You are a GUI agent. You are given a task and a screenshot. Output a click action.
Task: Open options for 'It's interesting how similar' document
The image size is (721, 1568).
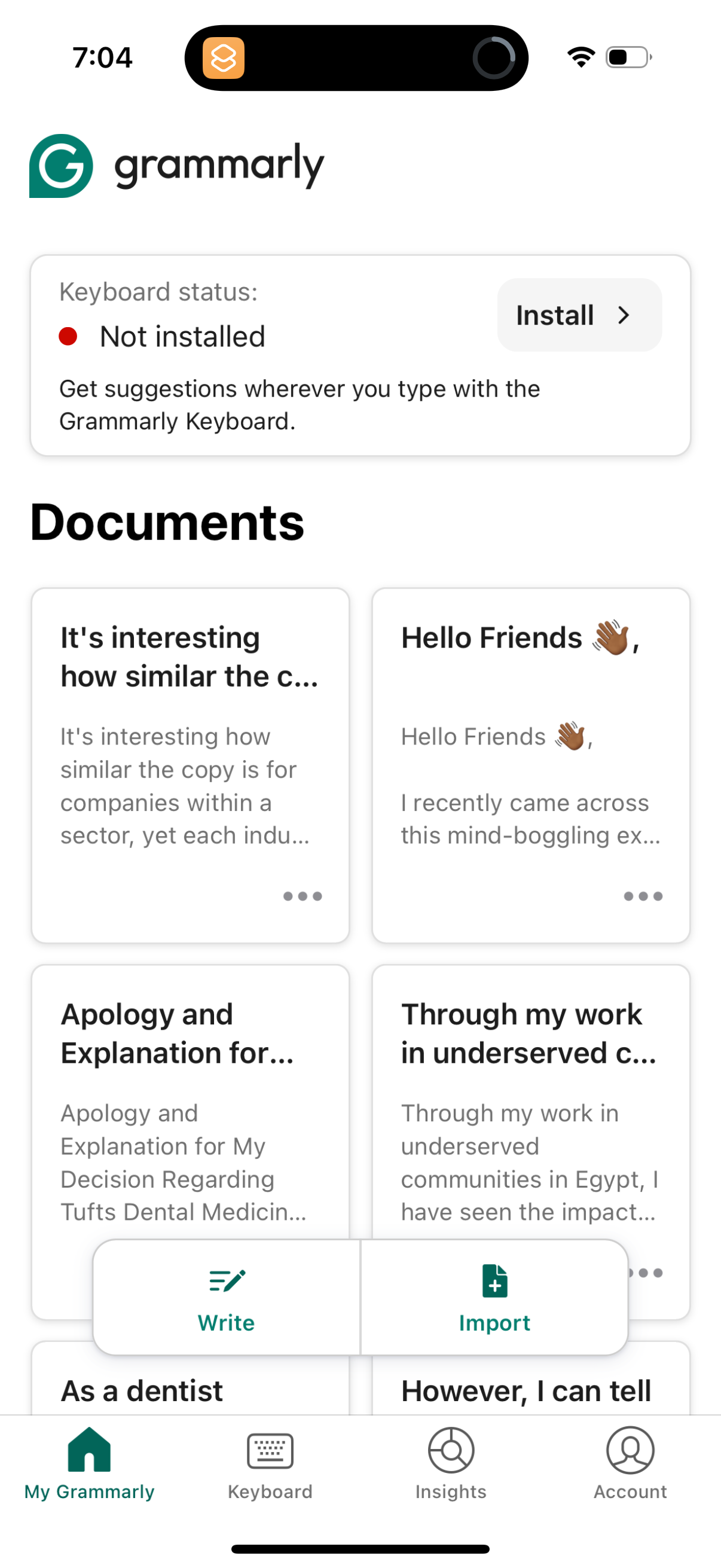click(303, 896)
